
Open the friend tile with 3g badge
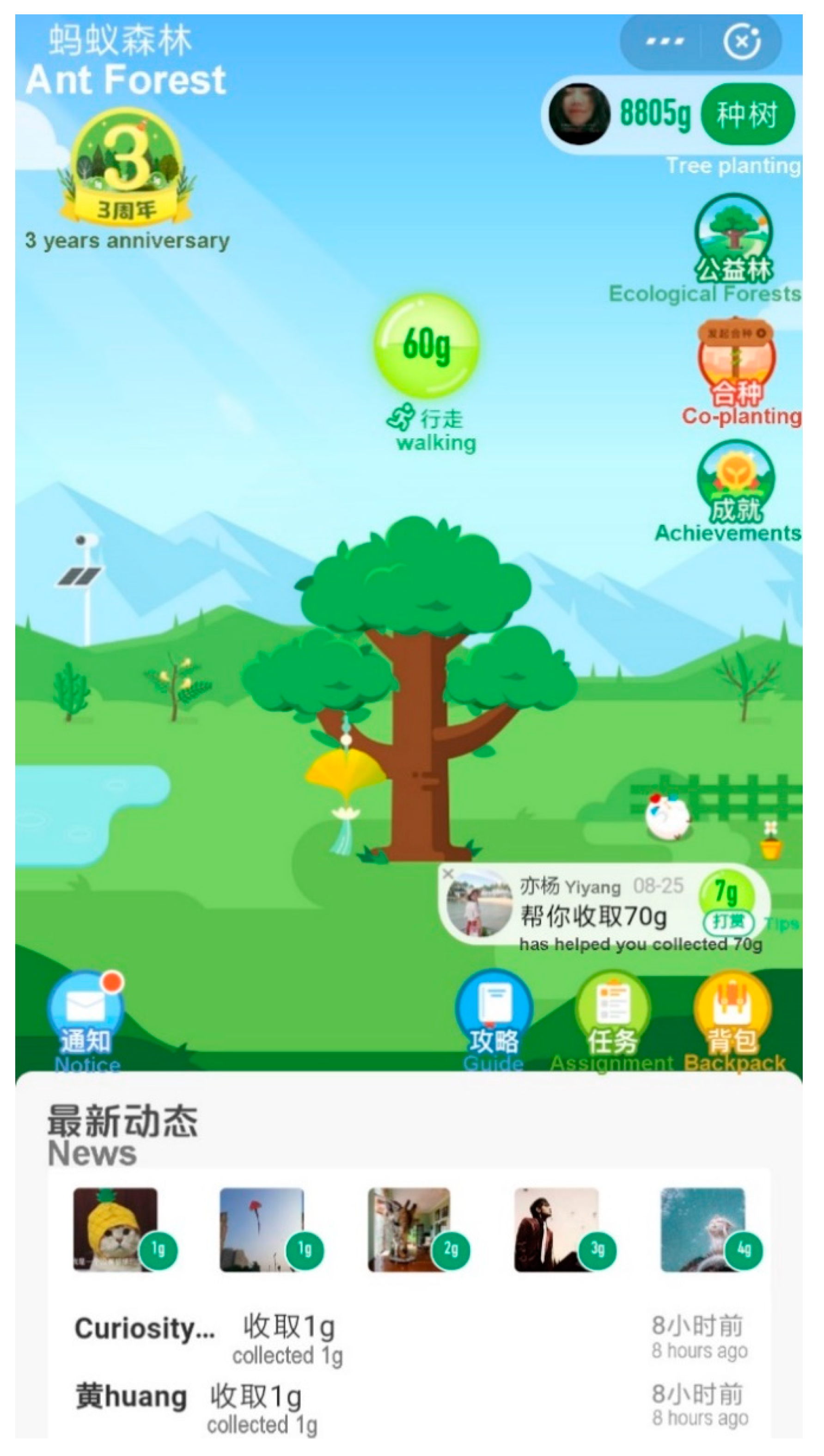[x=556, y=1229]
